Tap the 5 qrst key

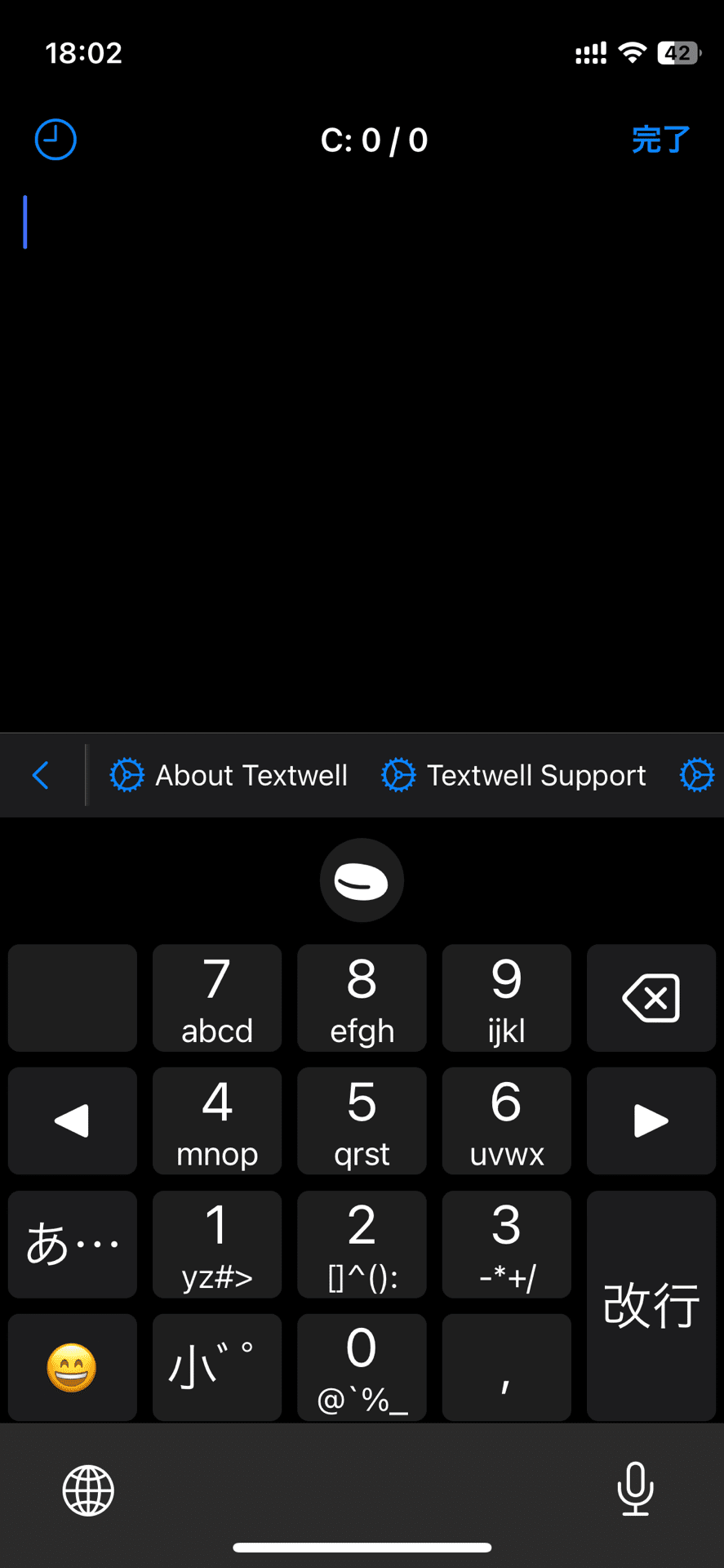(362, 1120)
